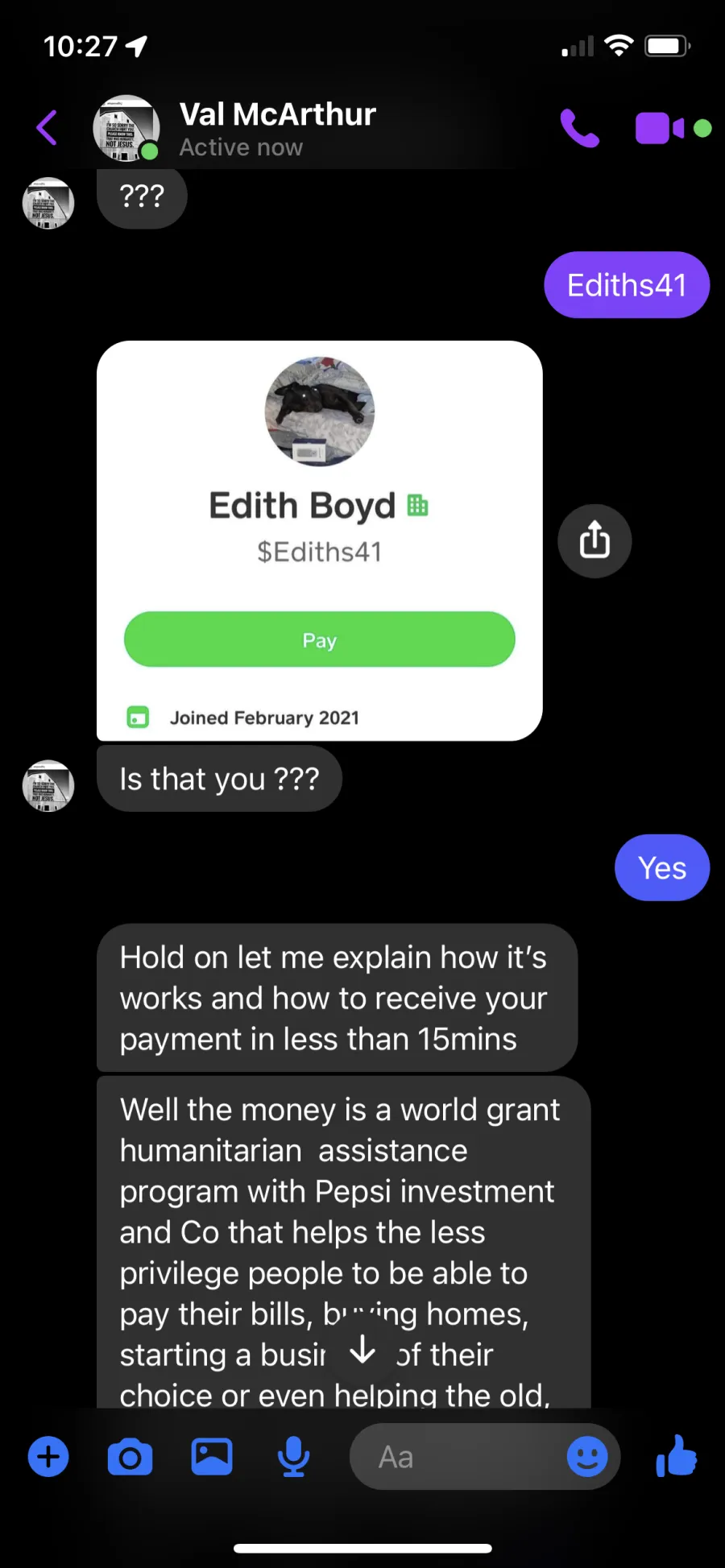Go back to the chats list
The height and width of the screenshot is (1568, 725).
pos(47,127)
